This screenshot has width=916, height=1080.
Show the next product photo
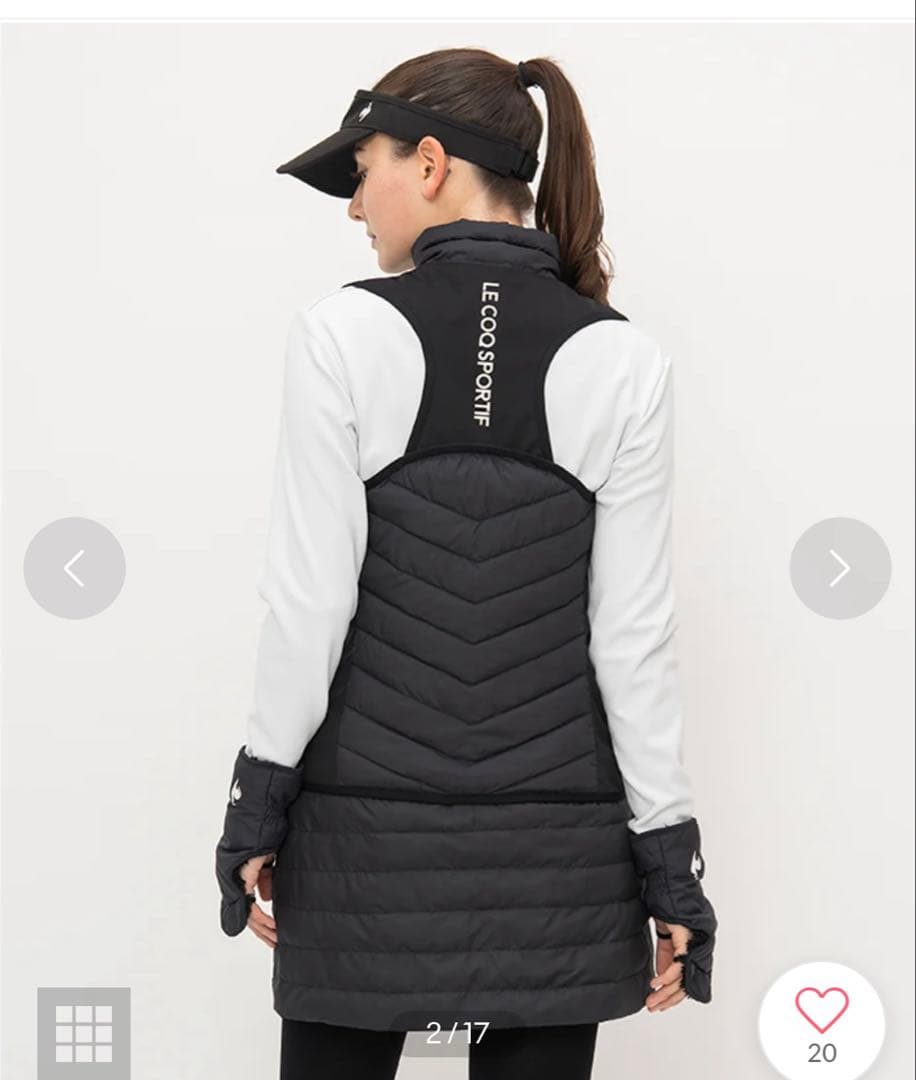pos(840,568)
